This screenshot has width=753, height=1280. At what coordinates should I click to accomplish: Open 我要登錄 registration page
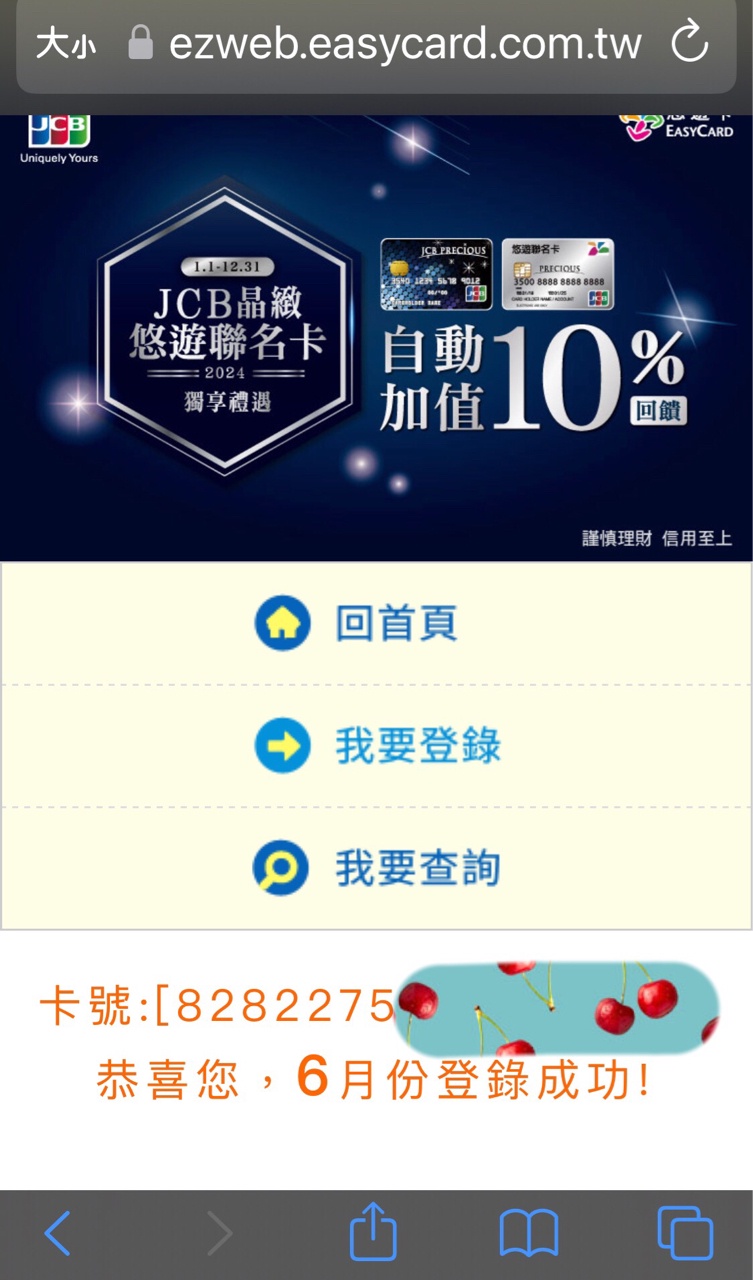tap(376, 746)
